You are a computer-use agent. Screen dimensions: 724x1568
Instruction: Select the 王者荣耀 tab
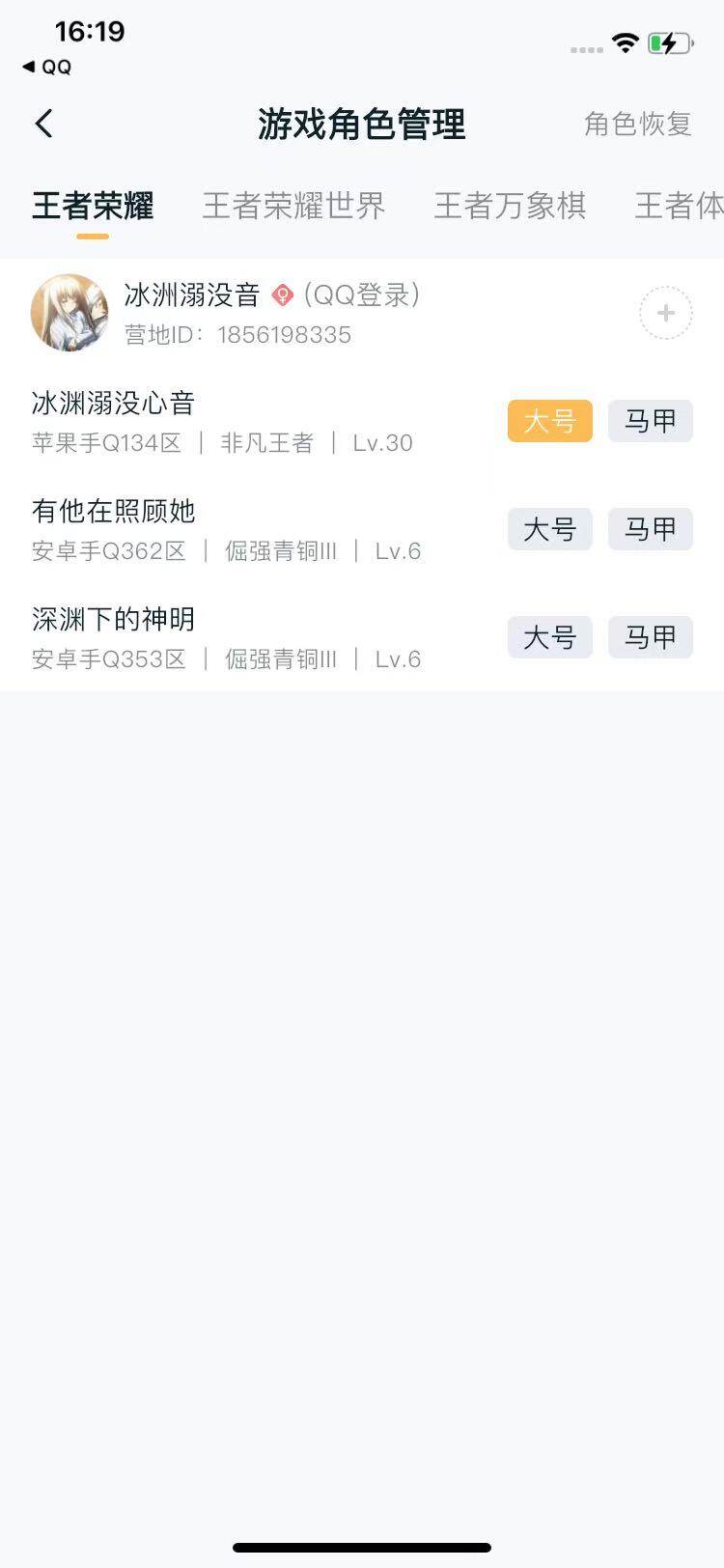point(91,206)
